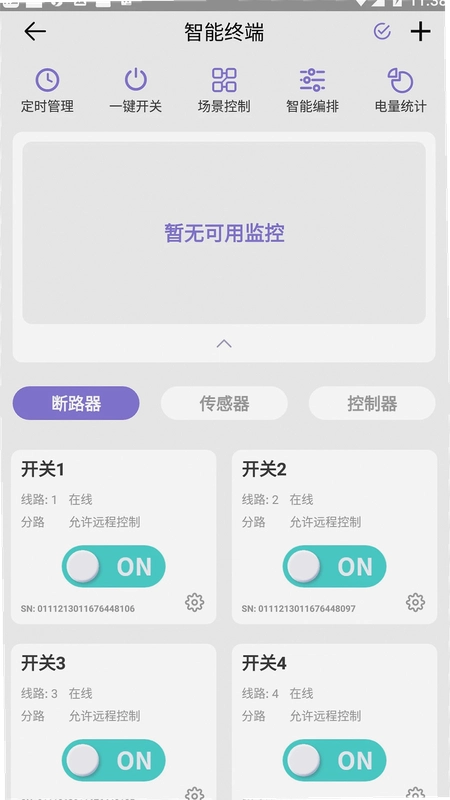Switch to the 控制器 tab
Image resolution: width=450 pixels, height=800 pixels.
click(x=372, y=403)
